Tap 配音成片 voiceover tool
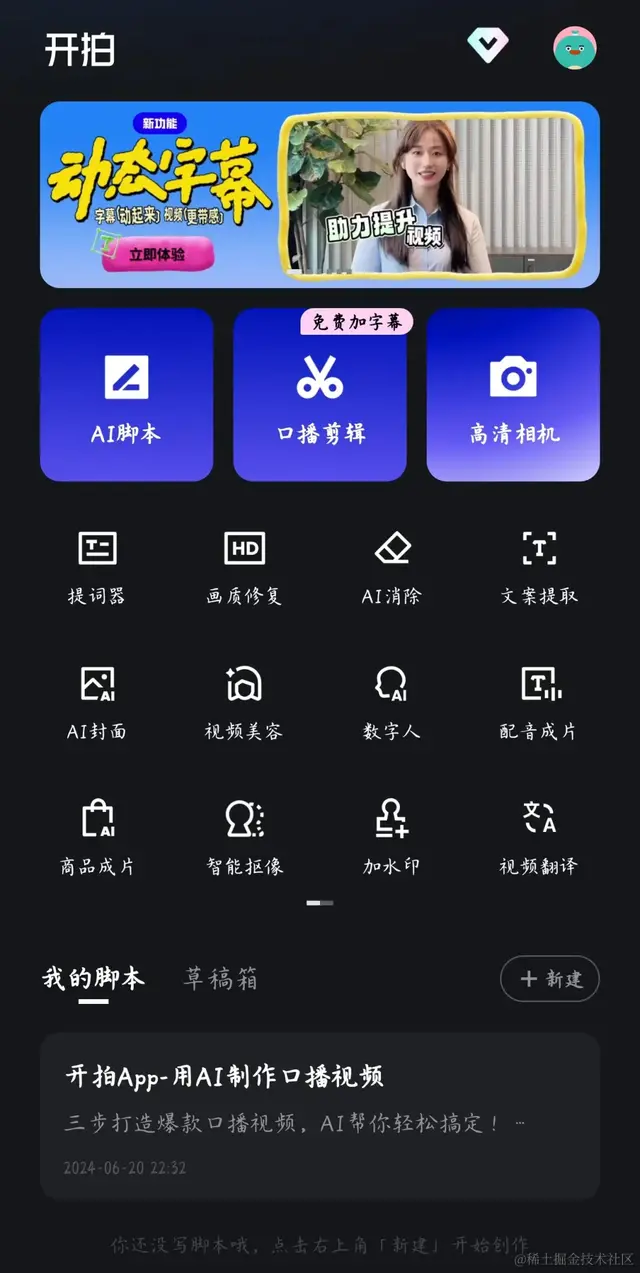The width and height of the screenshot is (640, 1273). pos(539,702)
